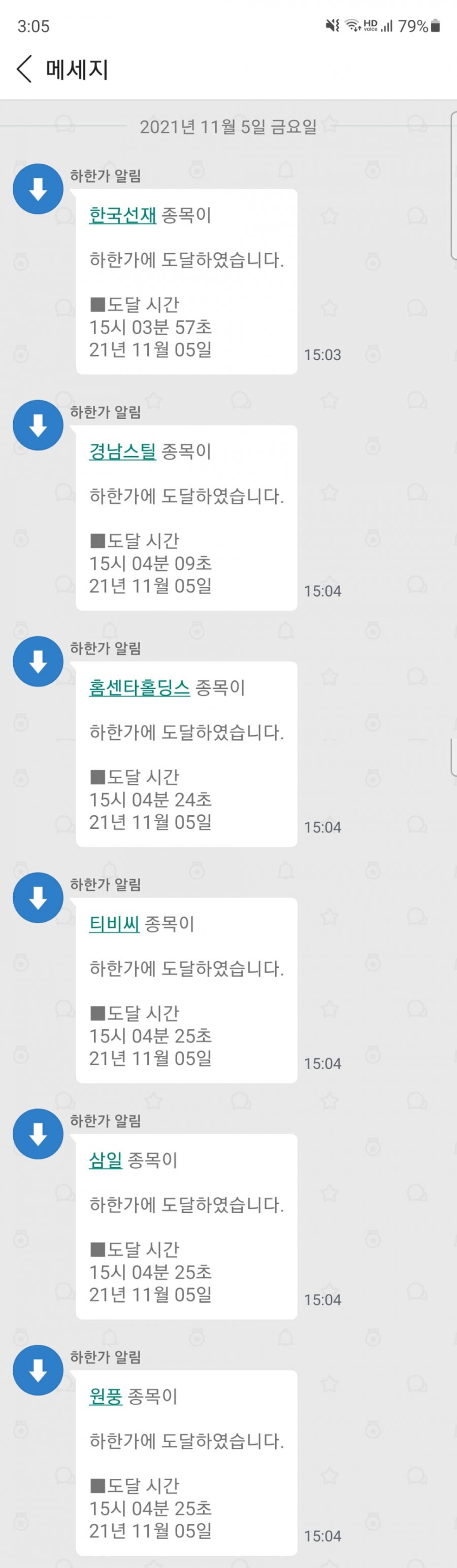The width and height of the screenshot is (457, 1568).
Task: Open the 홈센타홀딩스 stock link
Action: (x=140, y=687)
